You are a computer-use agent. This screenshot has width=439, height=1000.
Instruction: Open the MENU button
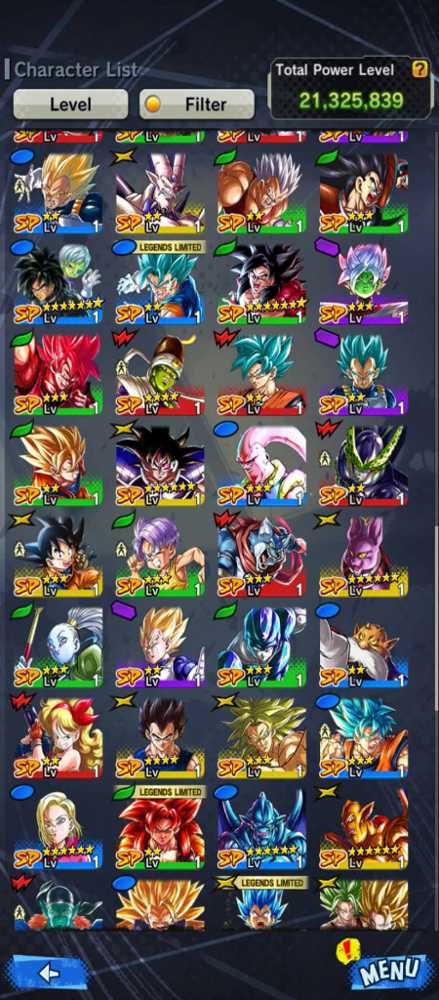(x=389, y=970)
